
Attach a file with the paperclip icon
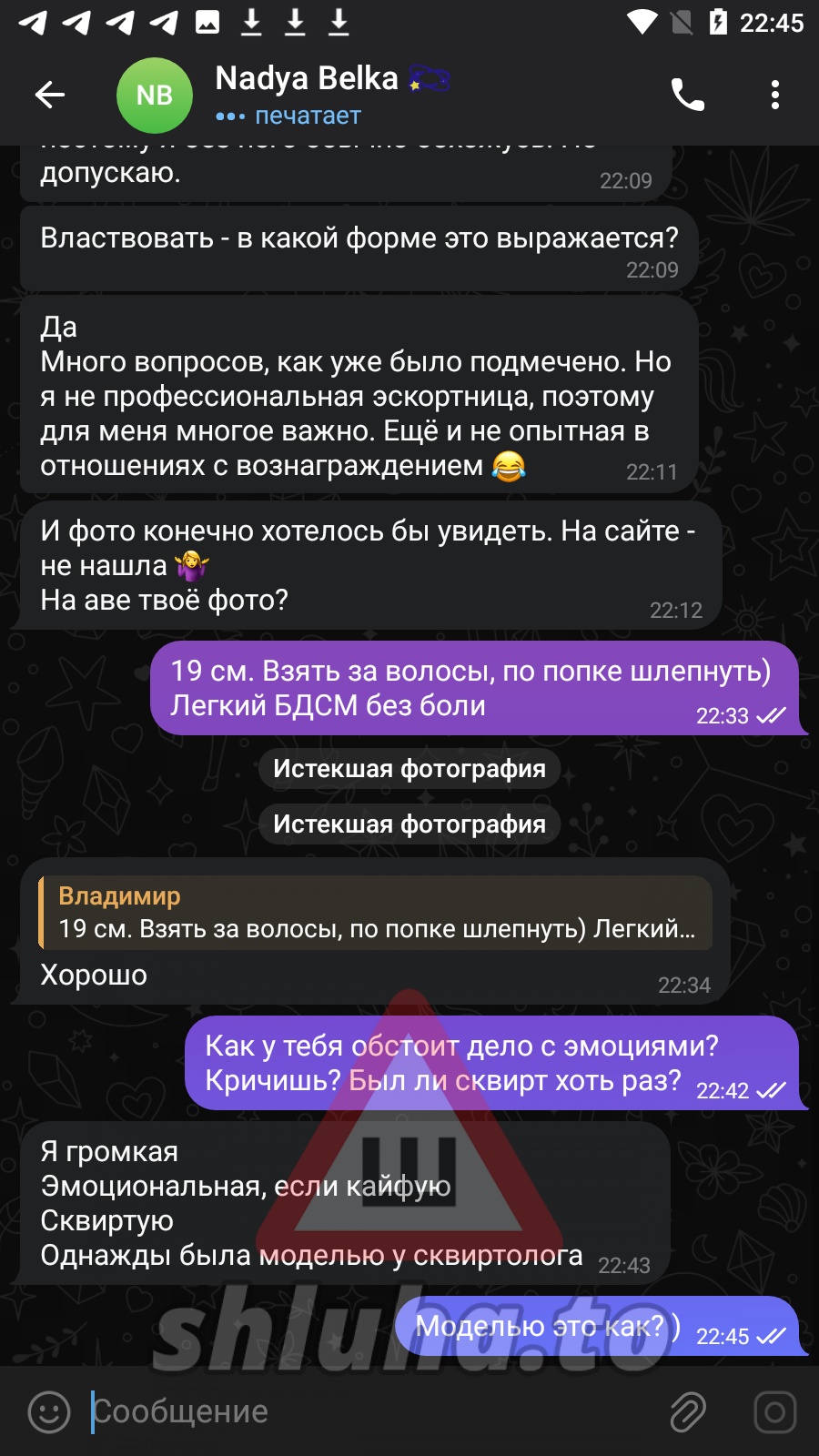[x=688, y=1412]
